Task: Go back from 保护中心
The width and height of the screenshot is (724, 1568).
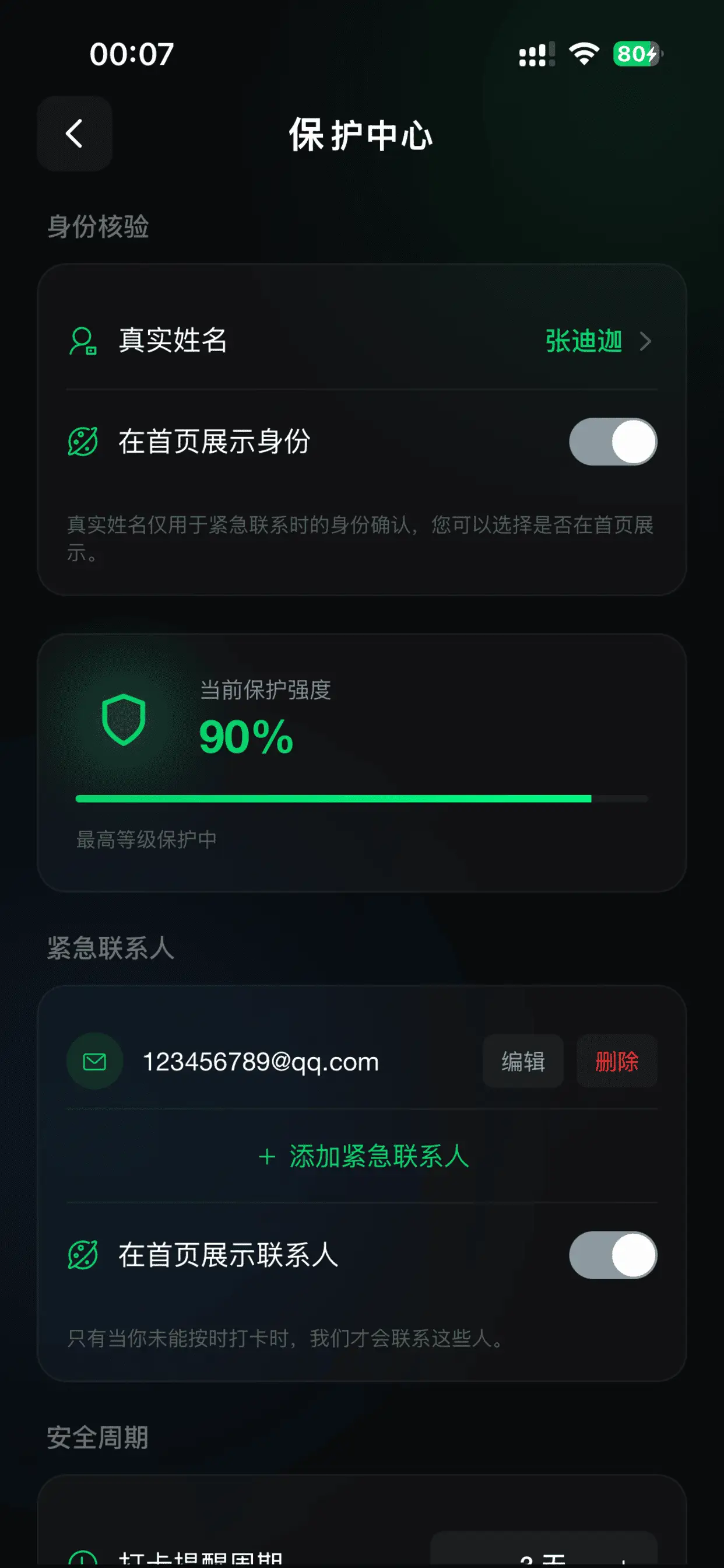Action: tap(74, 134)
